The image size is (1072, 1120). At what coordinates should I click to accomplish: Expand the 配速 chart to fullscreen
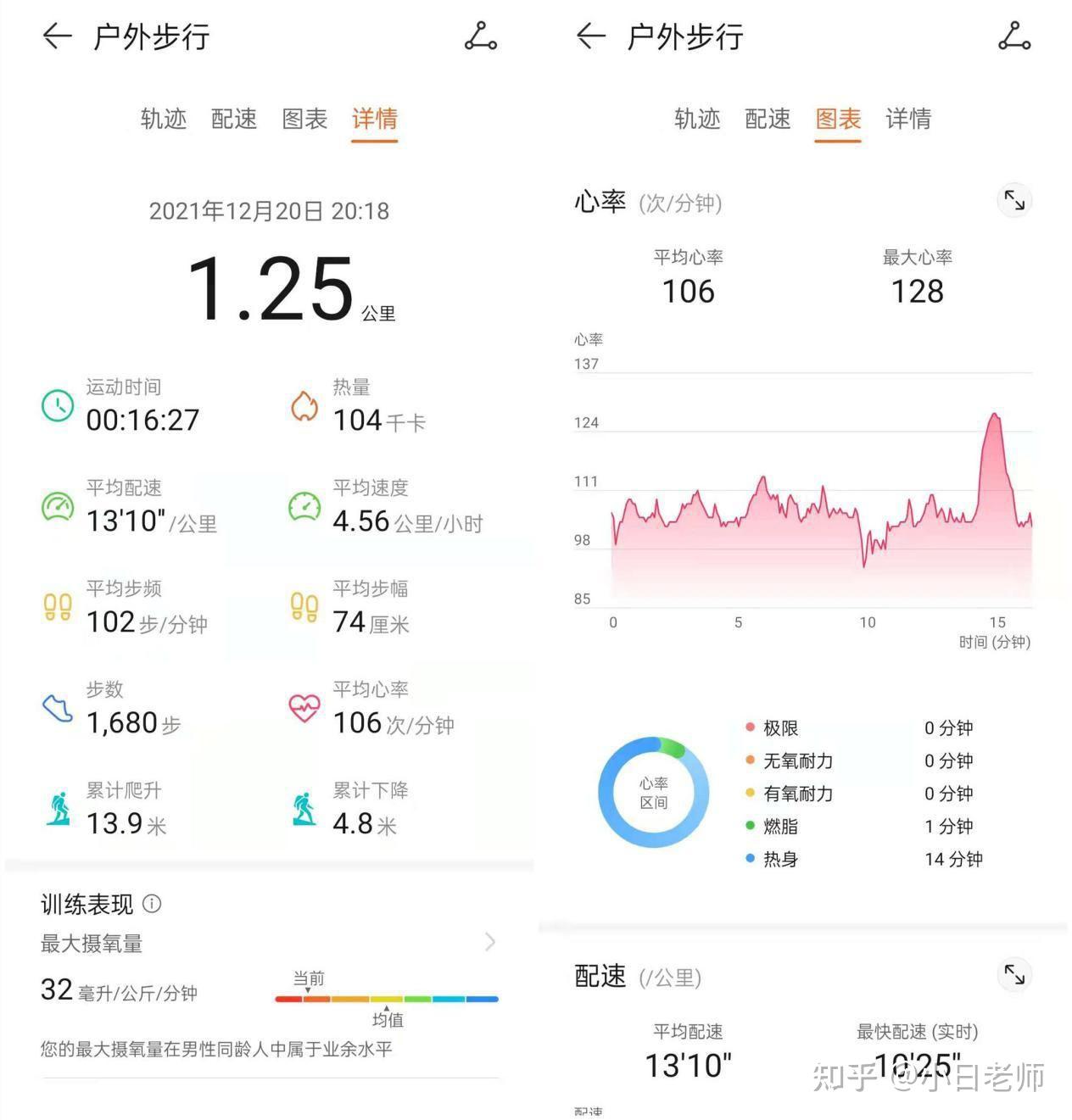(x=1014, y=976)
